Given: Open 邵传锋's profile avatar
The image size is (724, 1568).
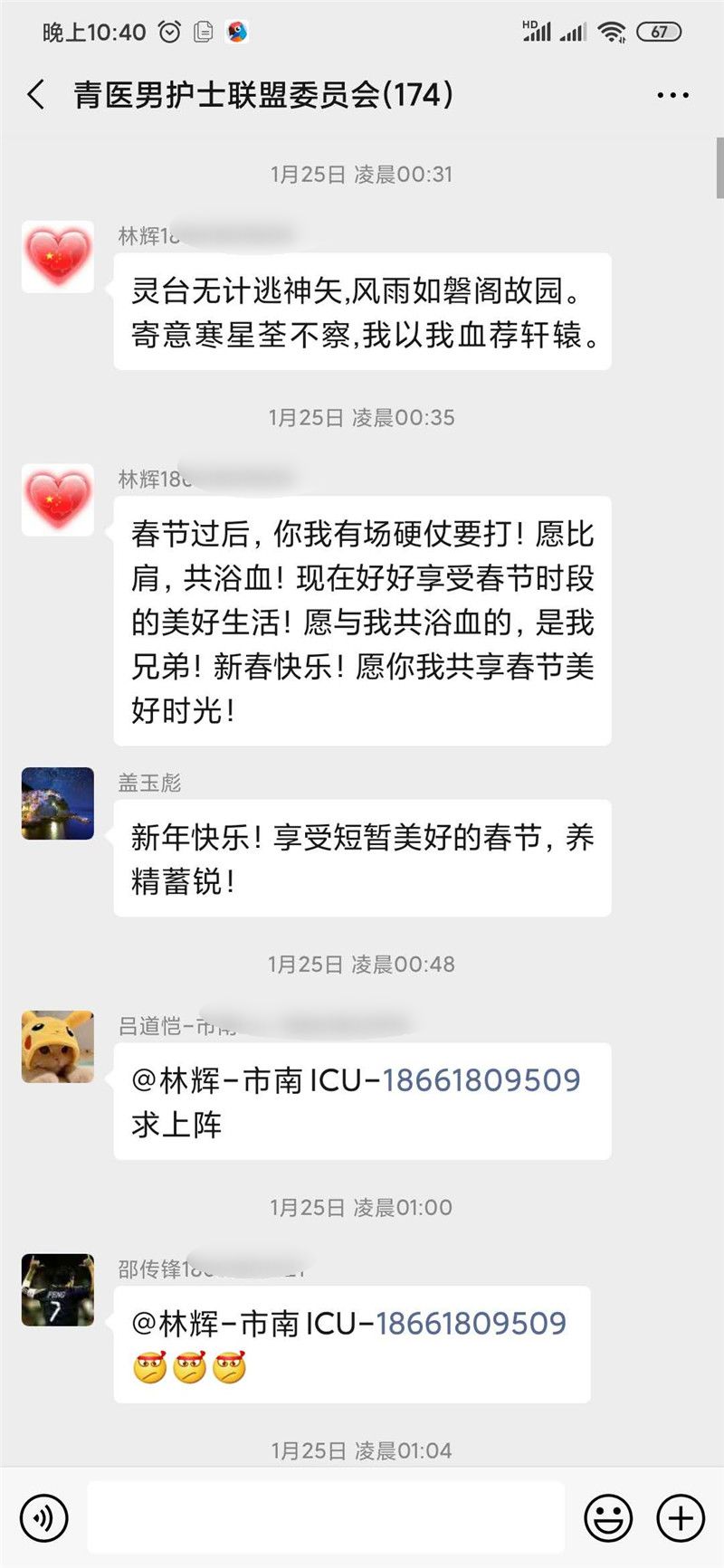Looking at the screenshot, I should (x=58, y=1290).
